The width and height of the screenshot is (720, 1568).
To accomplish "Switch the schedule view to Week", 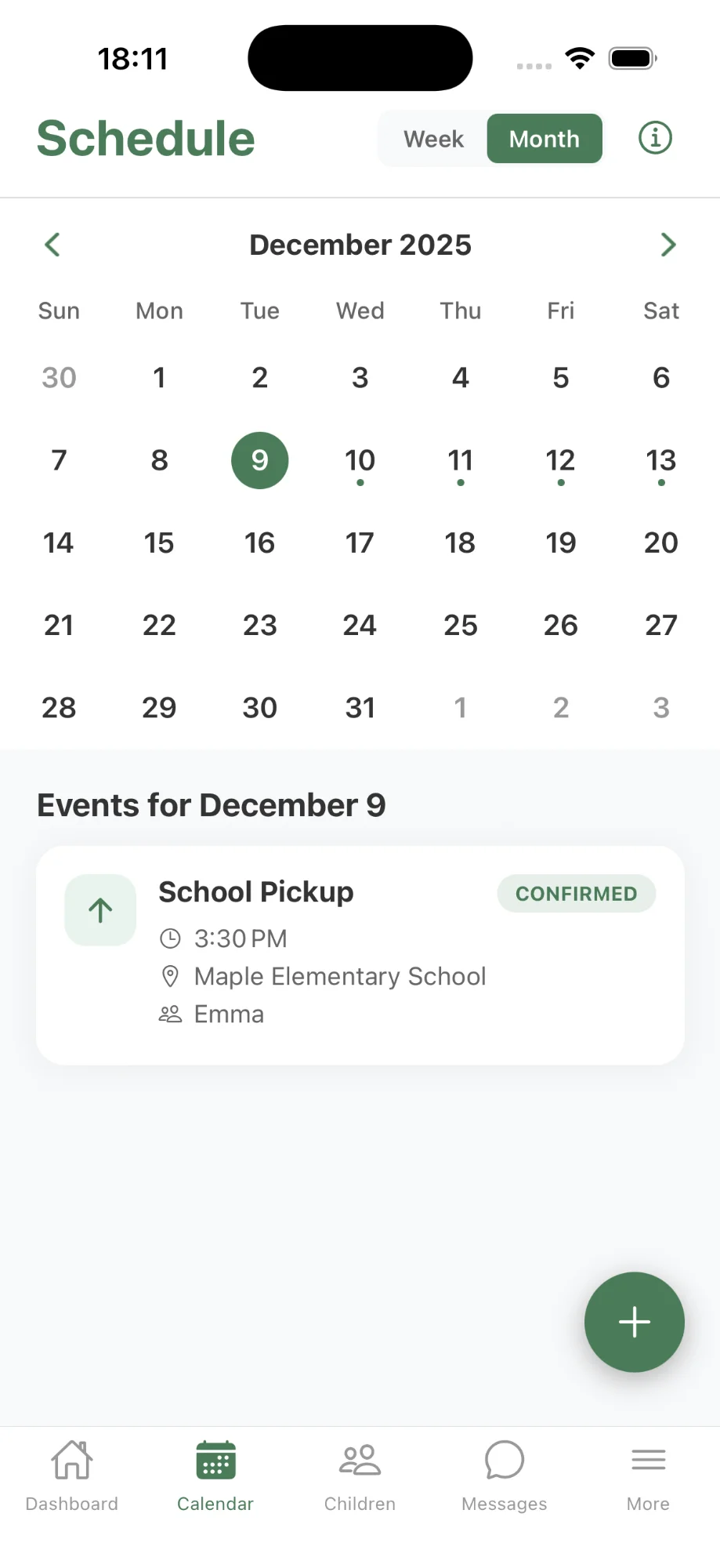I will 432,138.
